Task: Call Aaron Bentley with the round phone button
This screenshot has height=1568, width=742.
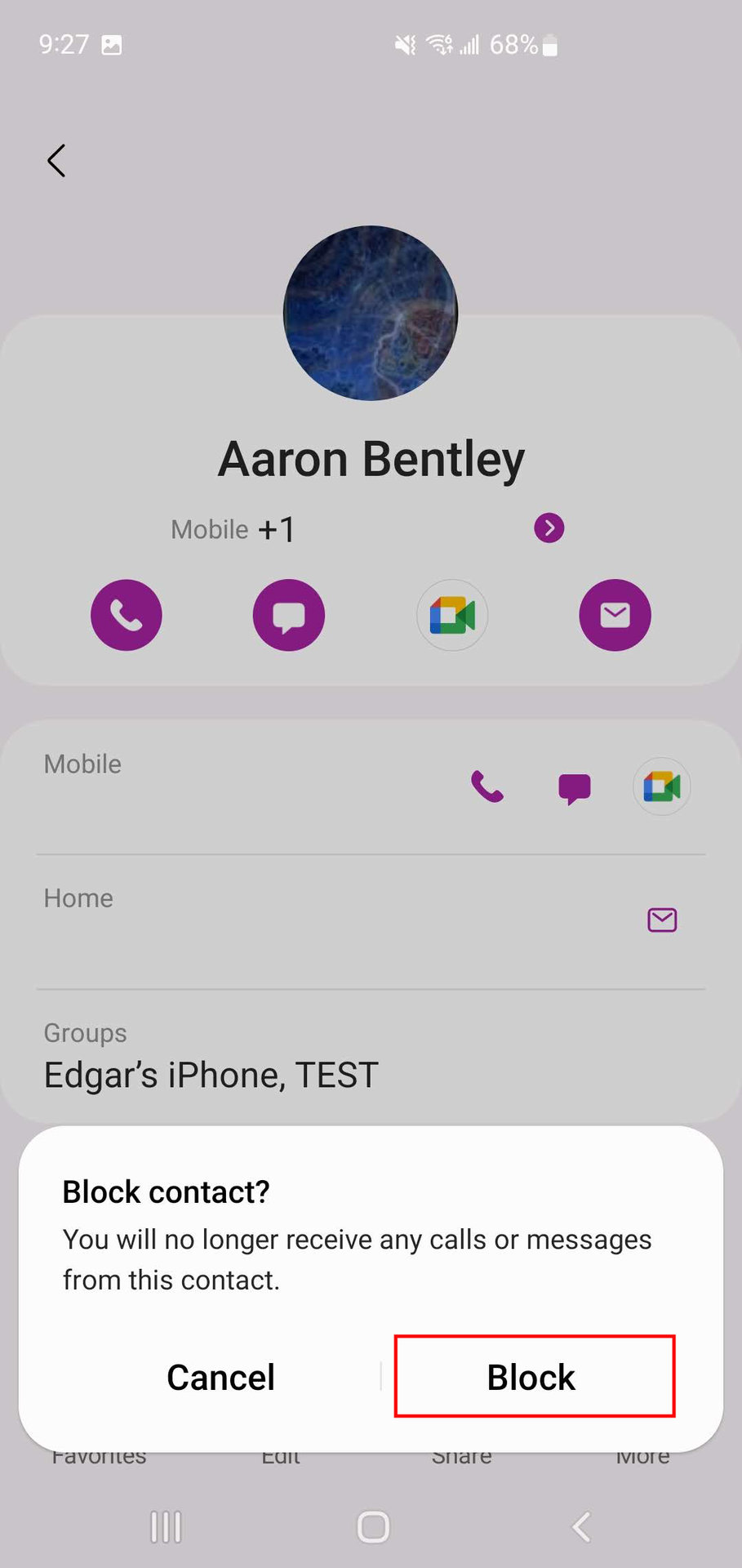Action: (x=126, y=615)
